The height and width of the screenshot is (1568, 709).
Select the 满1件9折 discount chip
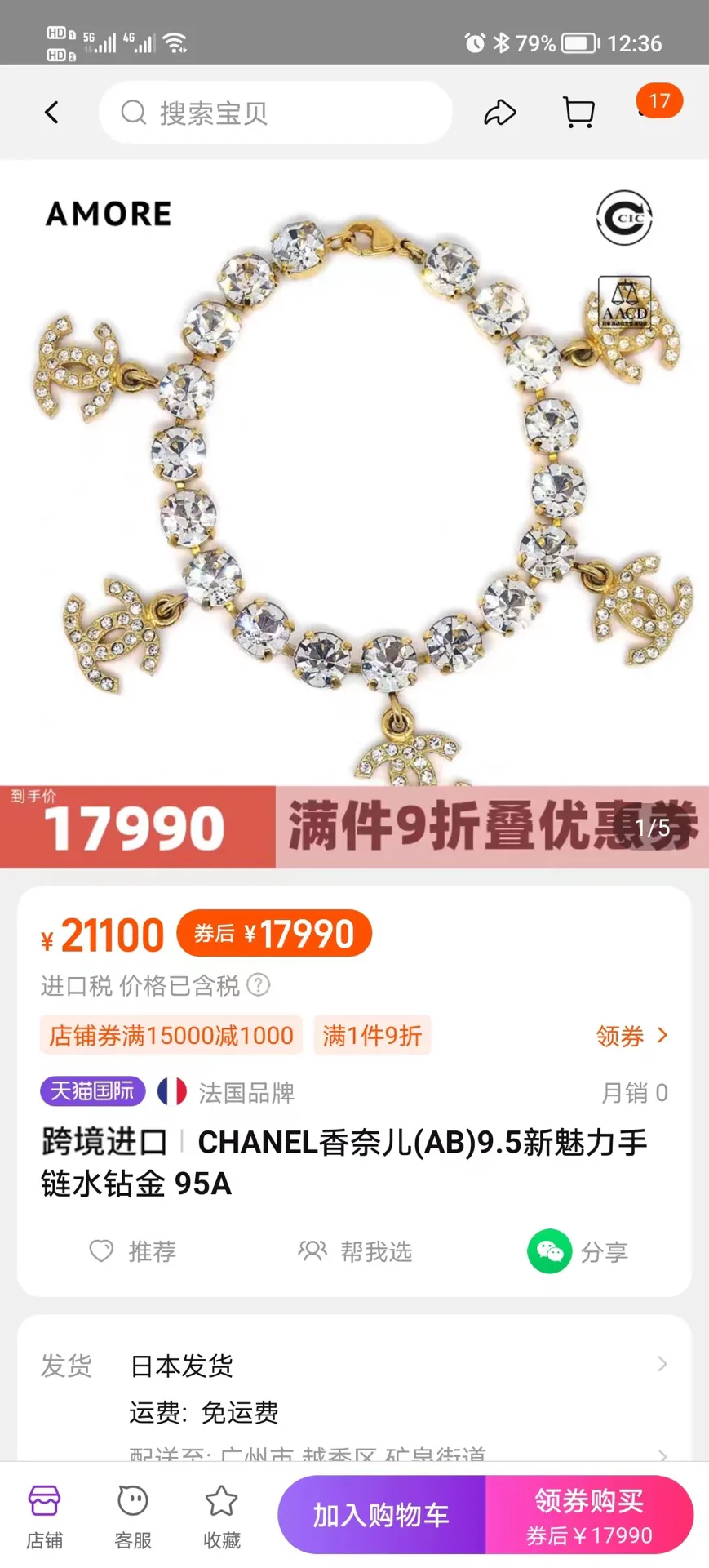[372, 1036]
